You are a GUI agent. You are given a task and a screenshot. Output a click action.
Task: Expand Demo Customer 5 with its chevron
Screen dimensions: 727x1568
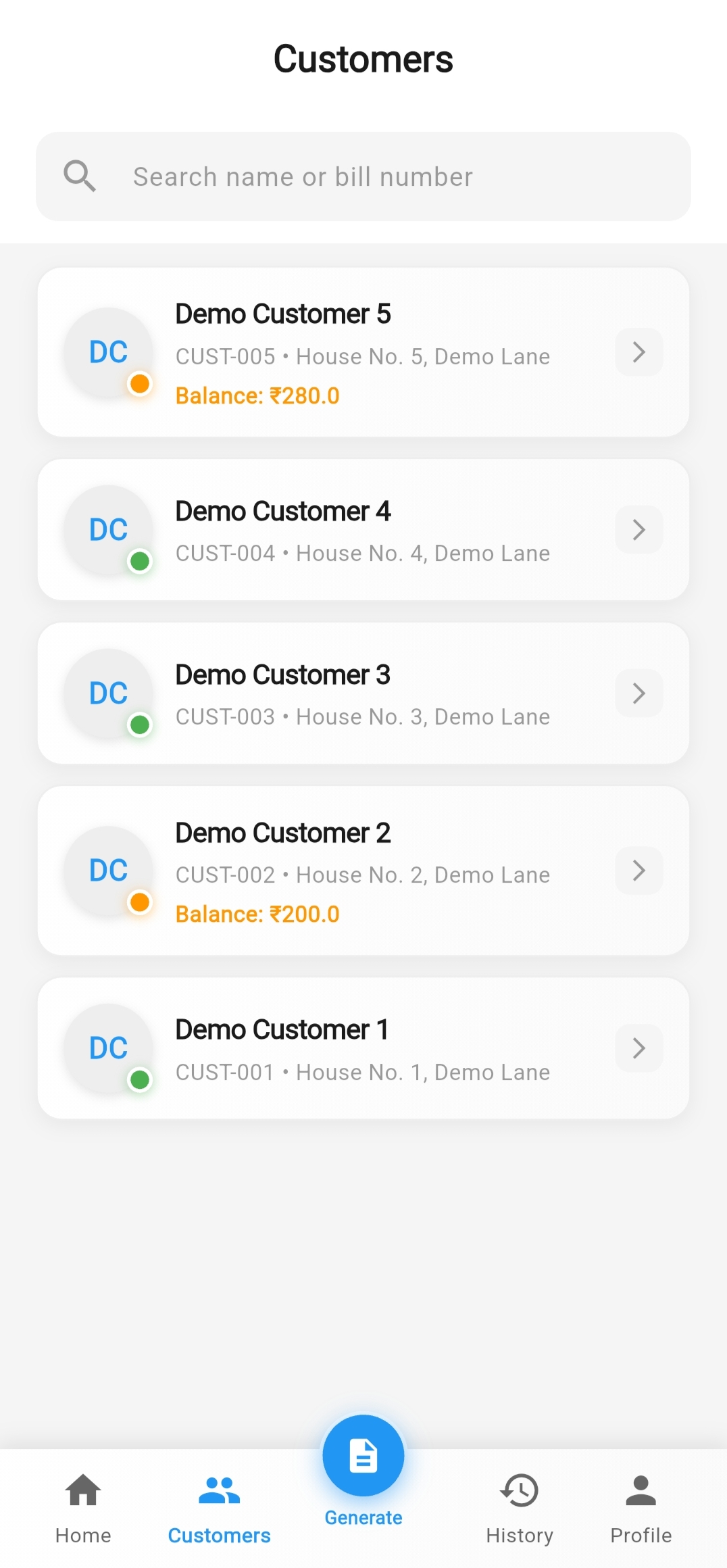(638, 351)
